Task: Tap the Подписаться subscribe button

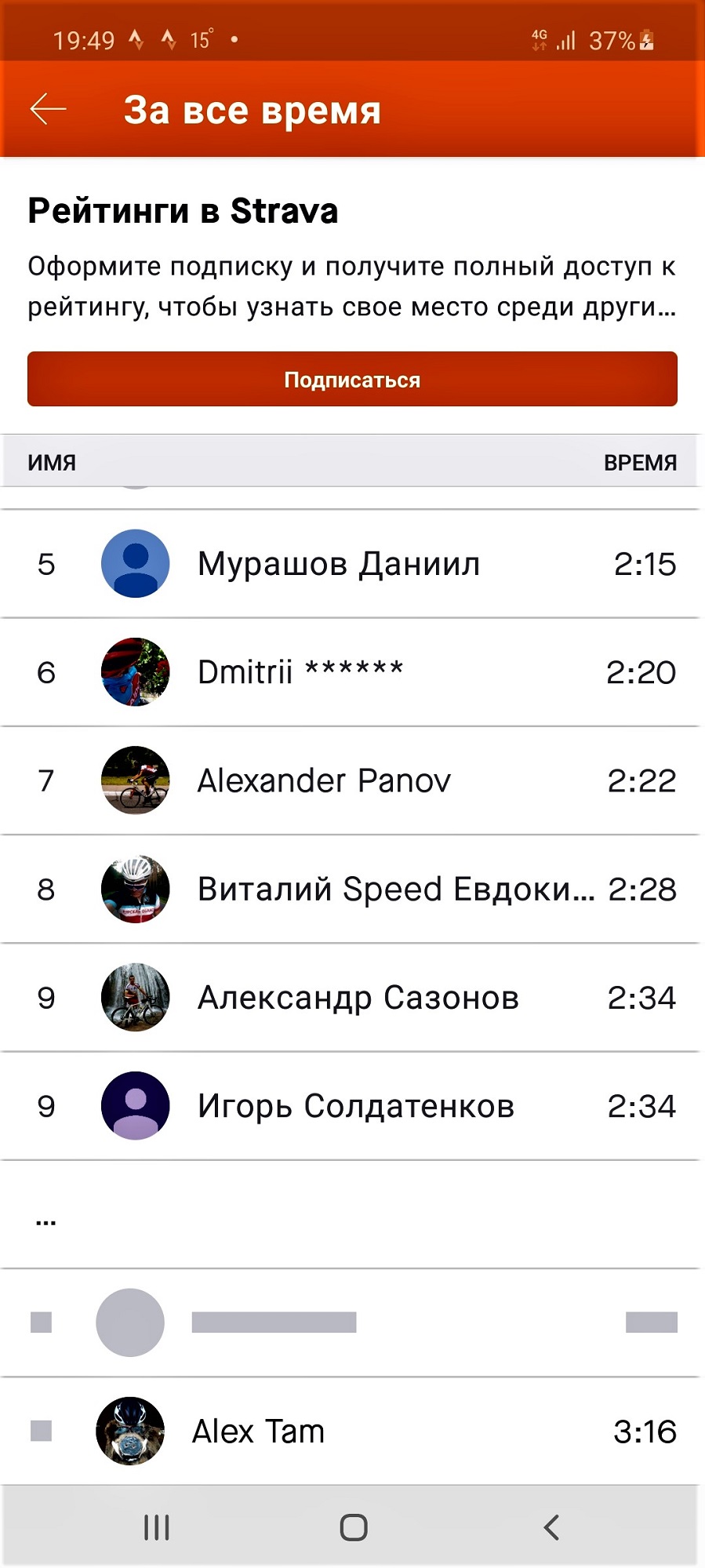Action: 352,380
